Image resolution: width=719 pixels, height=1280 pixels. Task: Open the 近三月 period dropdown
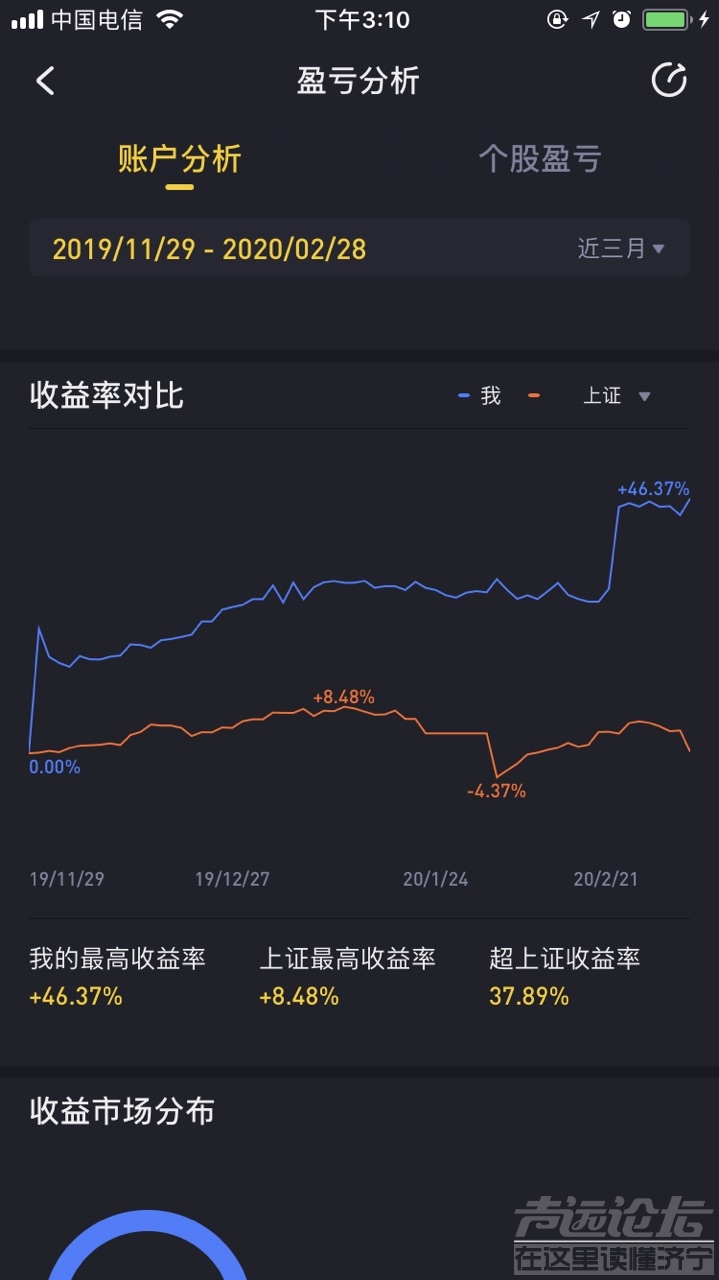click(x=621, y=248)
